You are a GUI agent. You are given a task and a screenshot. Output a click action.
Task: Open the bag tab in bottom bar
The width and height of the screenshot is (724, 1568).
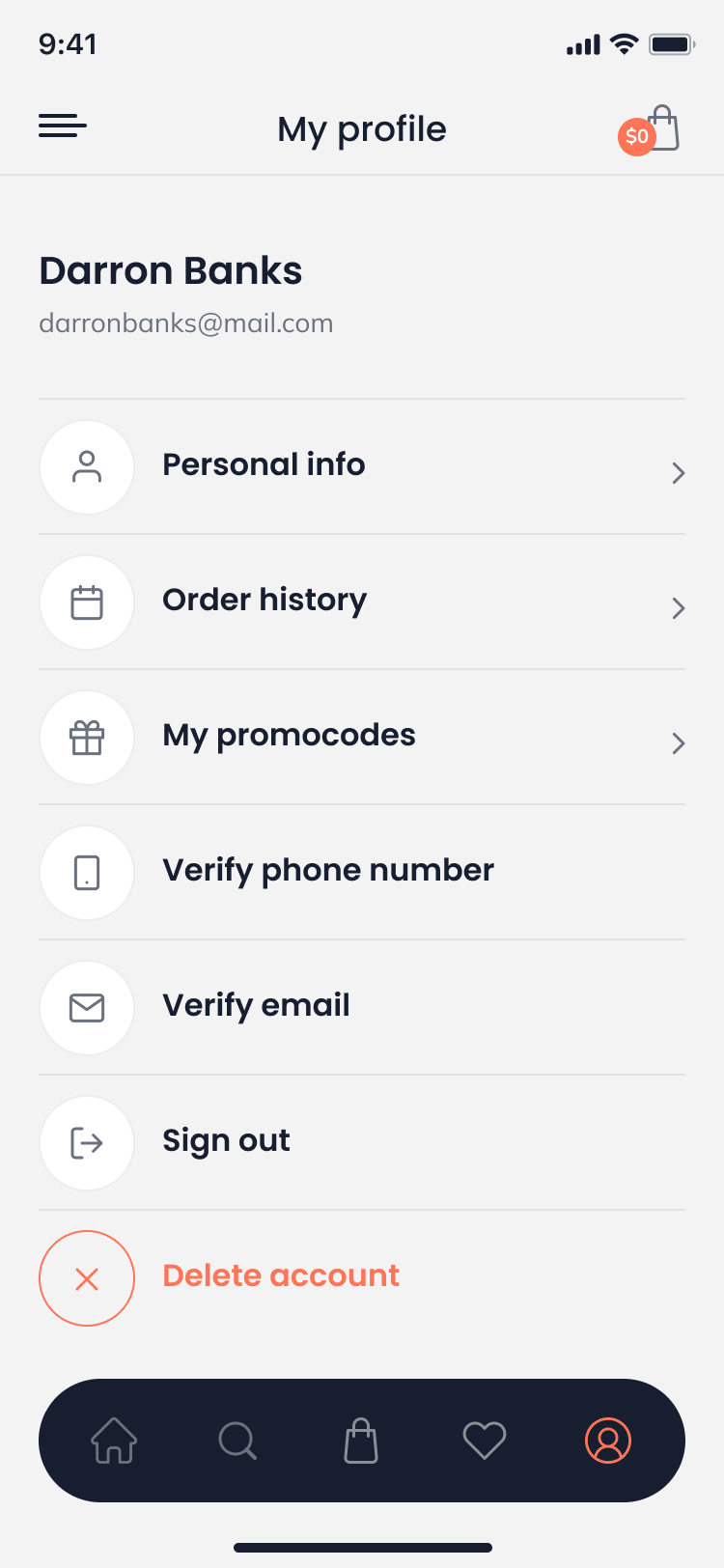[x=361, y=1441]
